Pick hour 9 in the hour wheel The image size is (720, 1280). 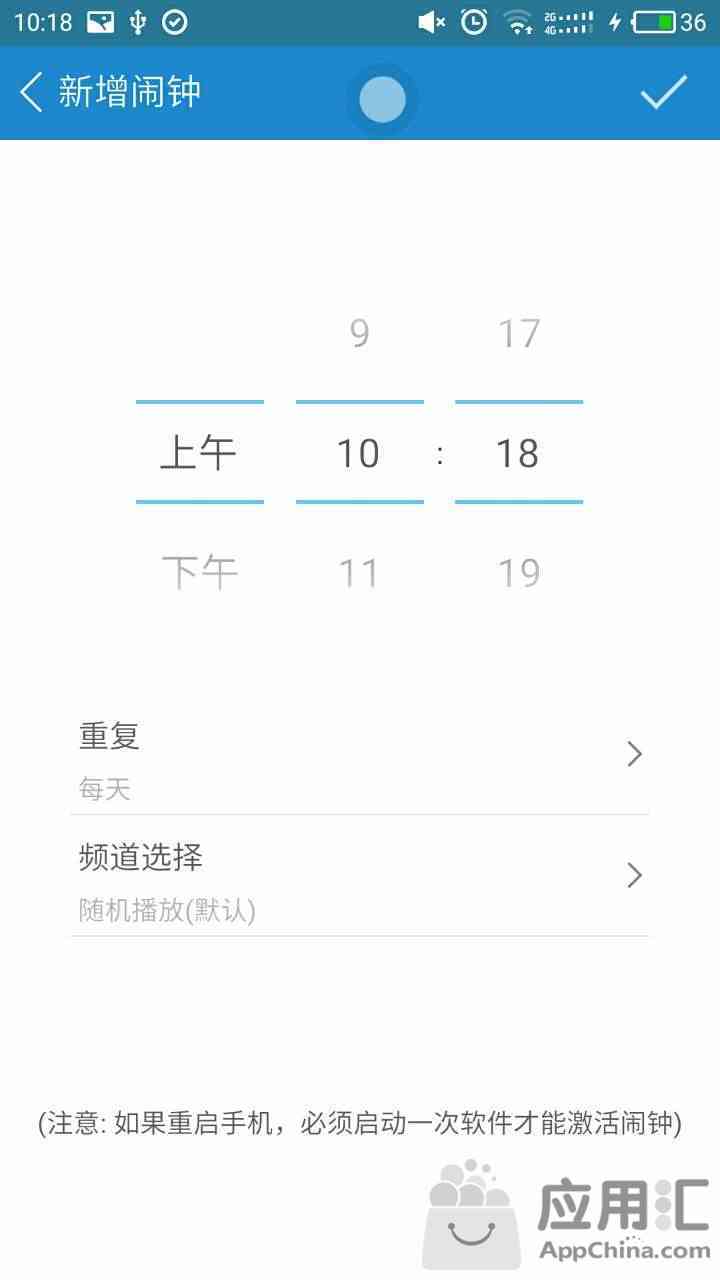coord(359,333)
